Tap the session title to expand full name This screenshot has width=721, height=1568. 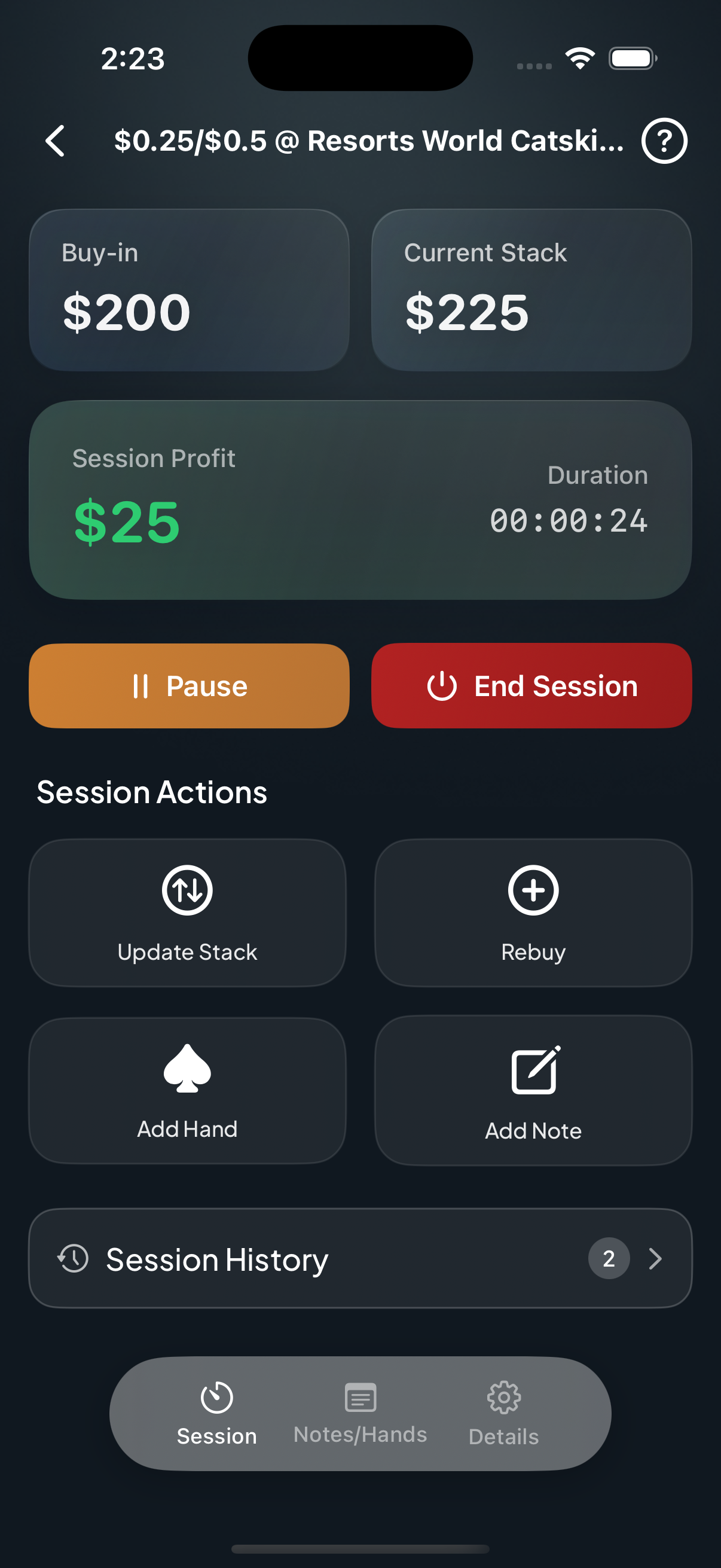(x=369, y=141)
